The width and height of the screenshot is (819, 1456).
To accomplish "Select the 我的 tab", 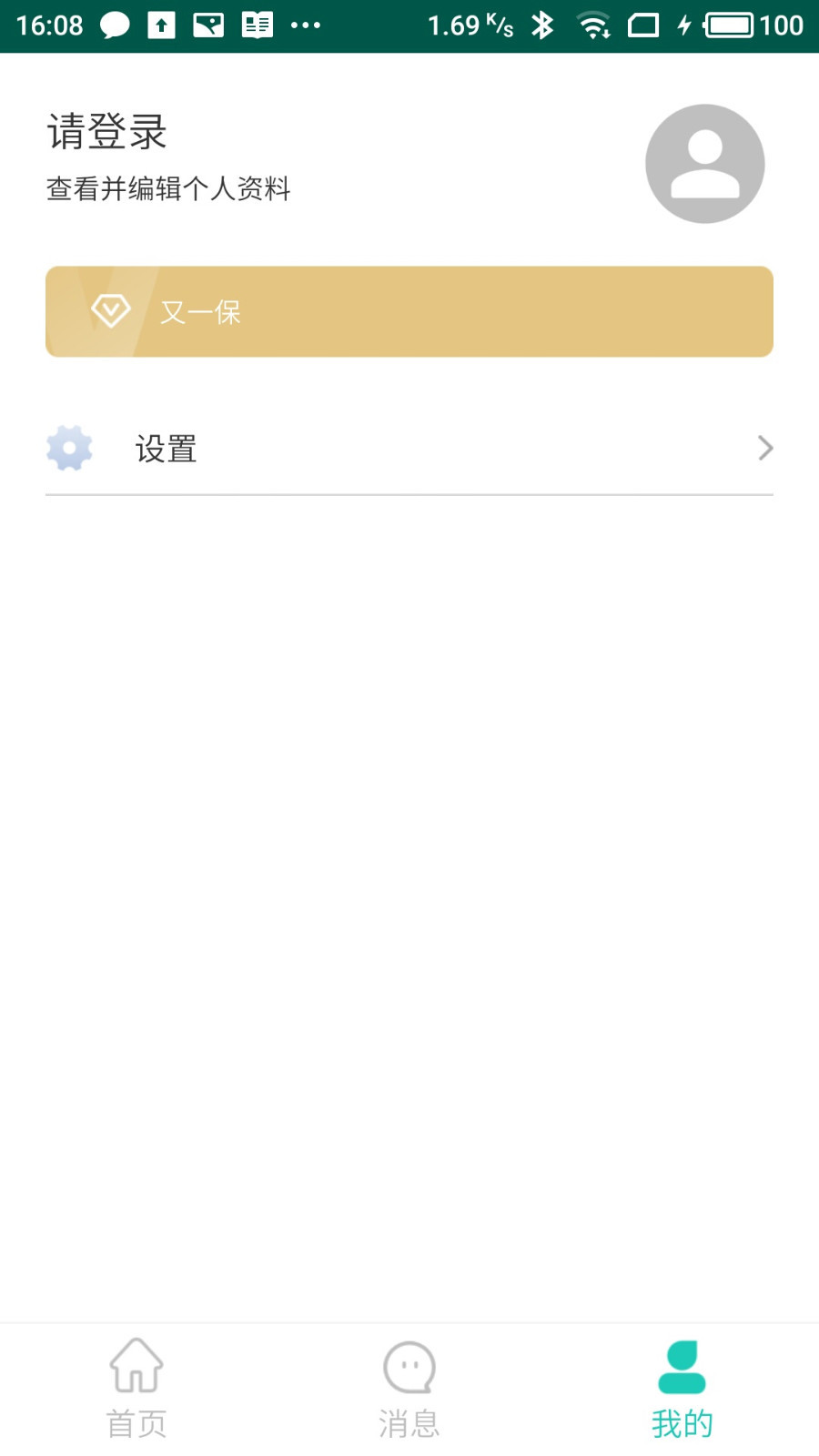I will [x=682, y=1389].
